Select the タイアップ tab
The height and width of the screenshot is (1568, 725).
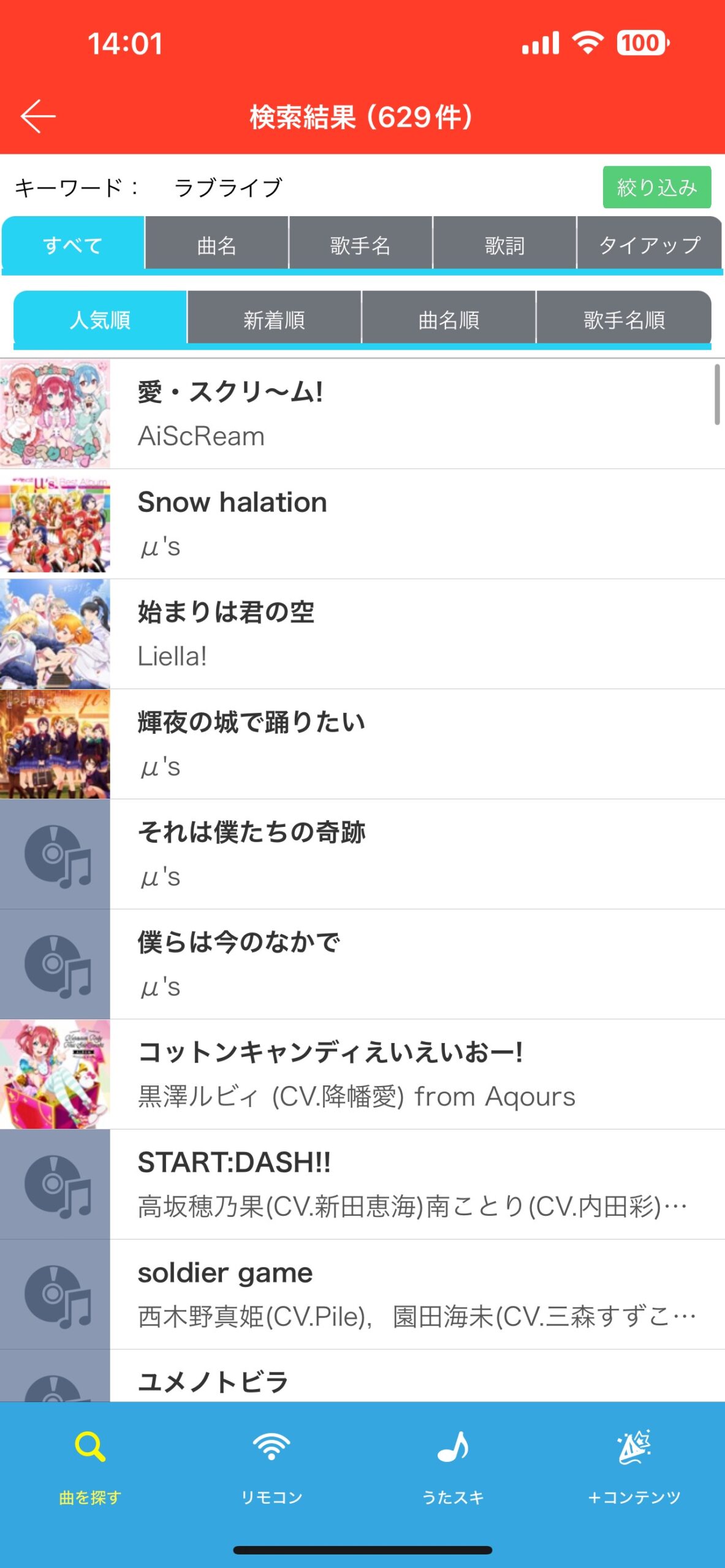[649, 244]
